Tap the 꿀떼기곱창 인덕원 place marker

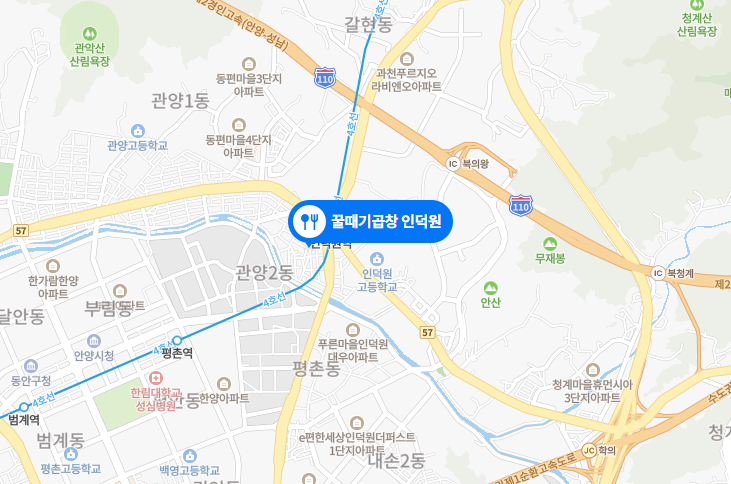(371, 220)
